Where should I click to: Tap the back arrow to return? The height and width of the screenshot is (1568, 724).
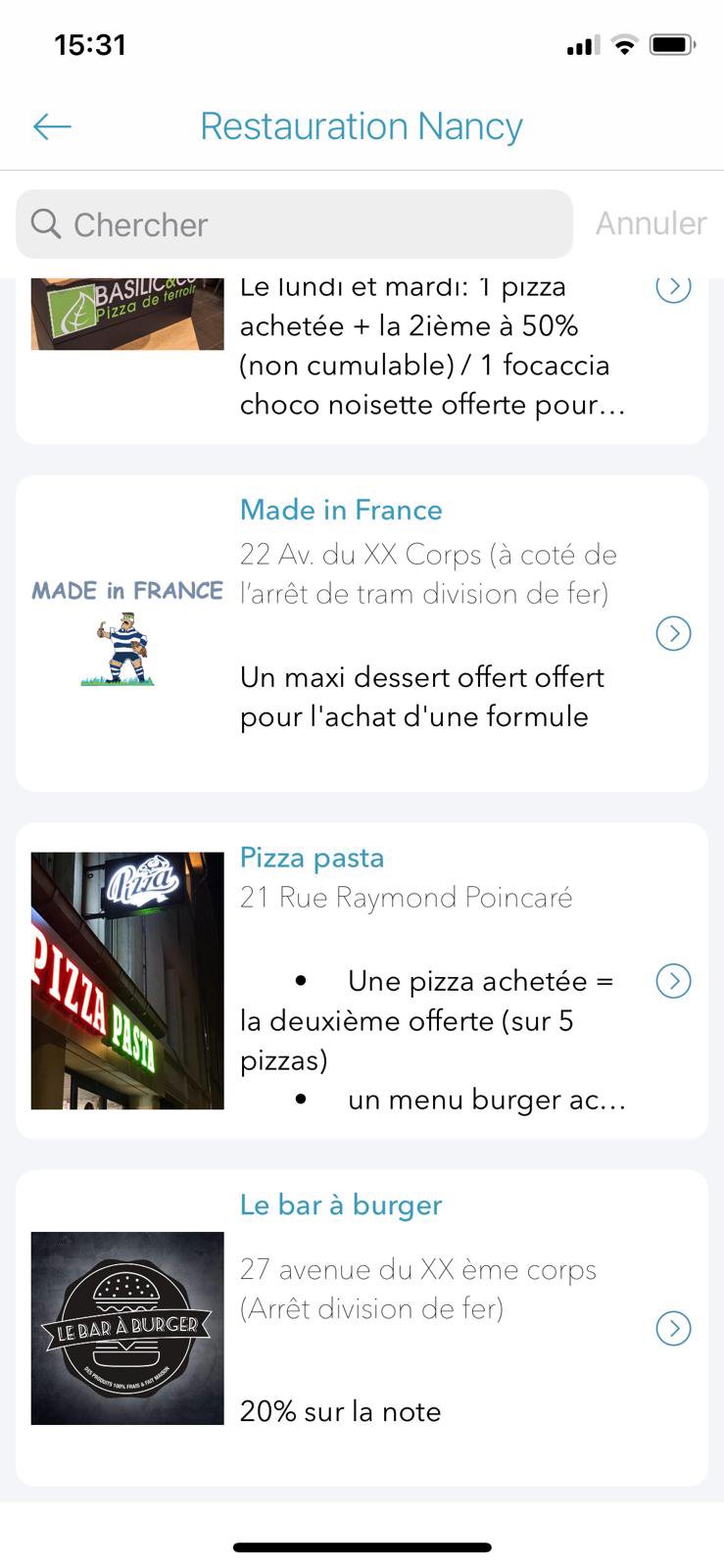[51, 126]
